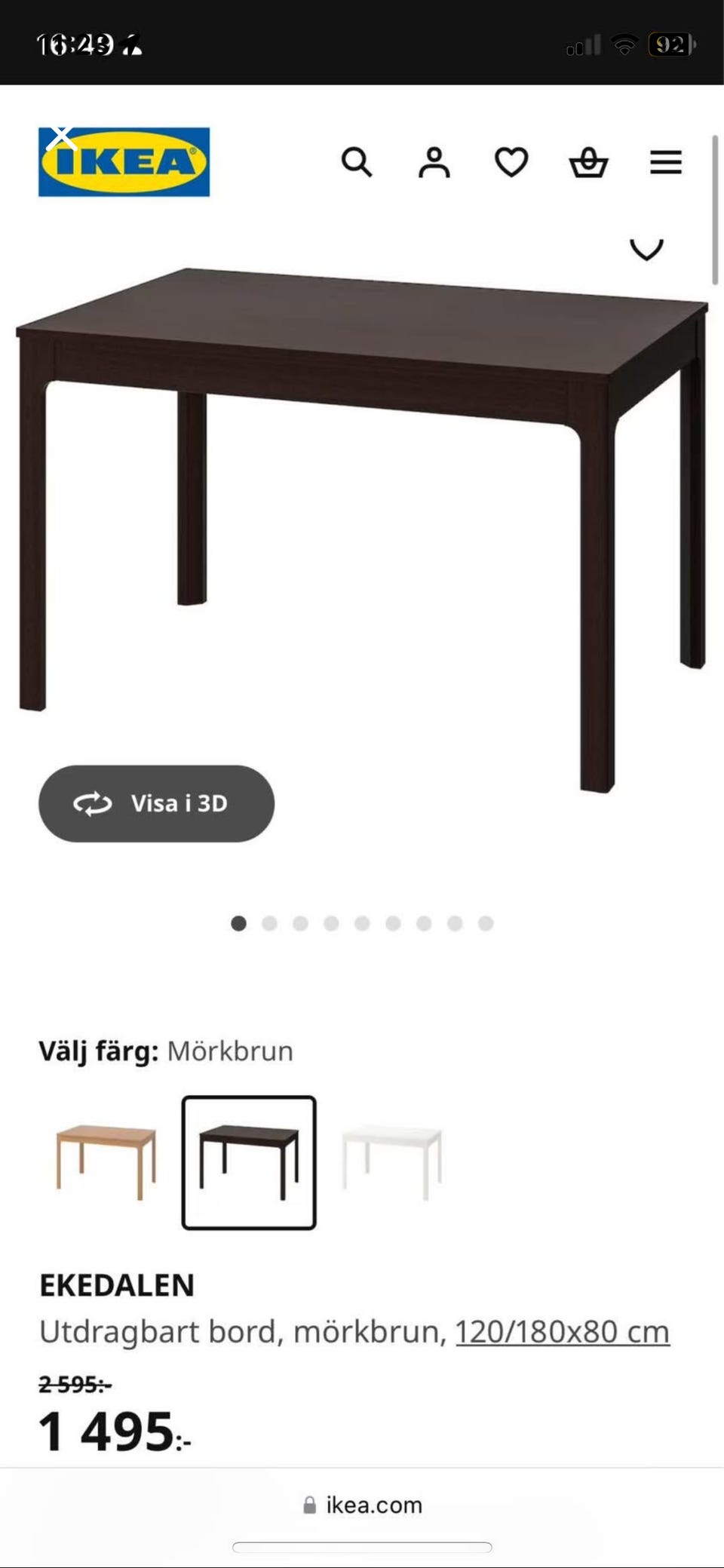
Task: Jump to the second carousel image dot
Action: click(270, 923)
